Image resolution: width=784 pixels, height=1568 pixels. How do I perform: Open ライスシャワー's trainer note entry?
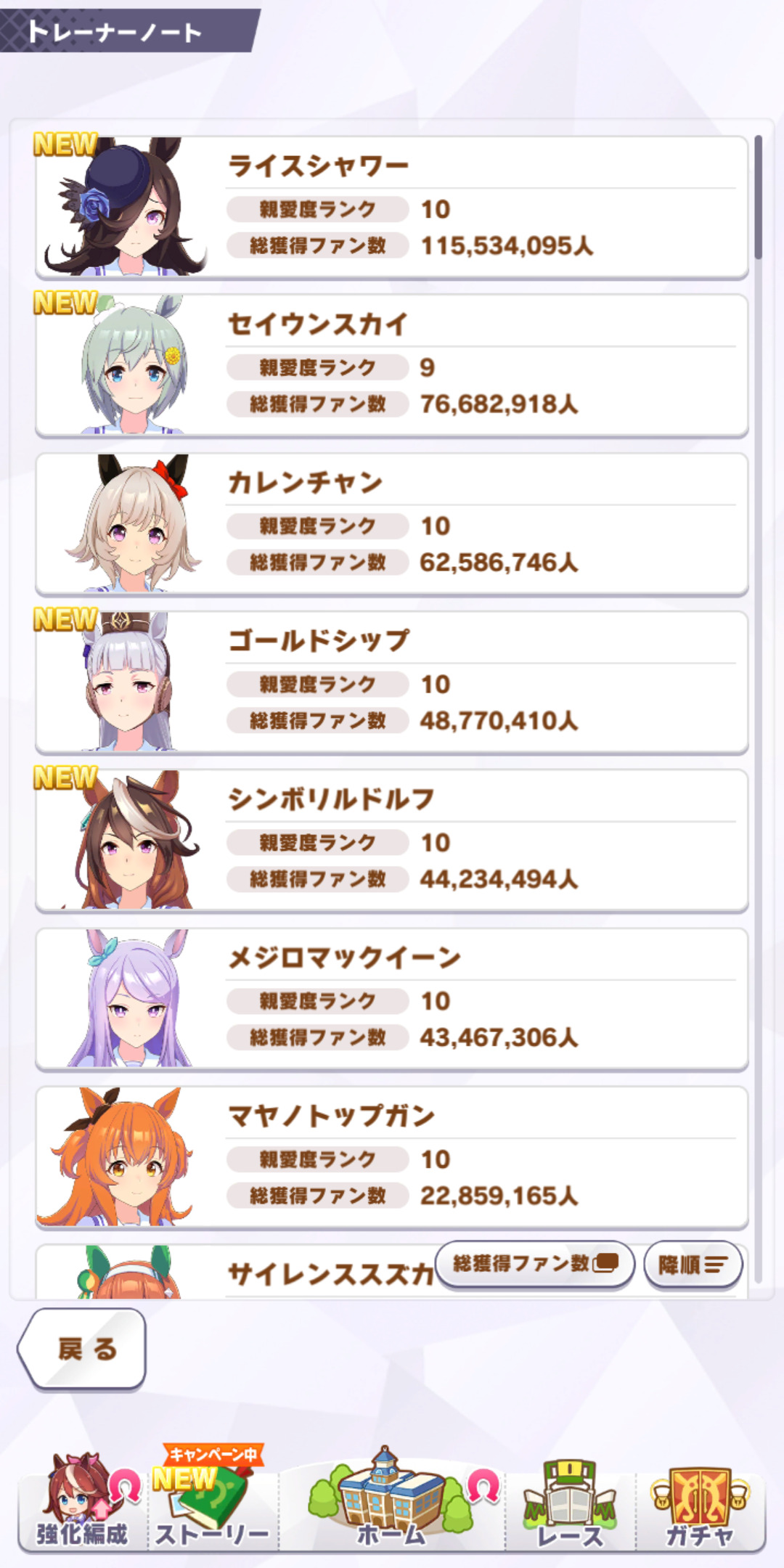coord(392,207)
